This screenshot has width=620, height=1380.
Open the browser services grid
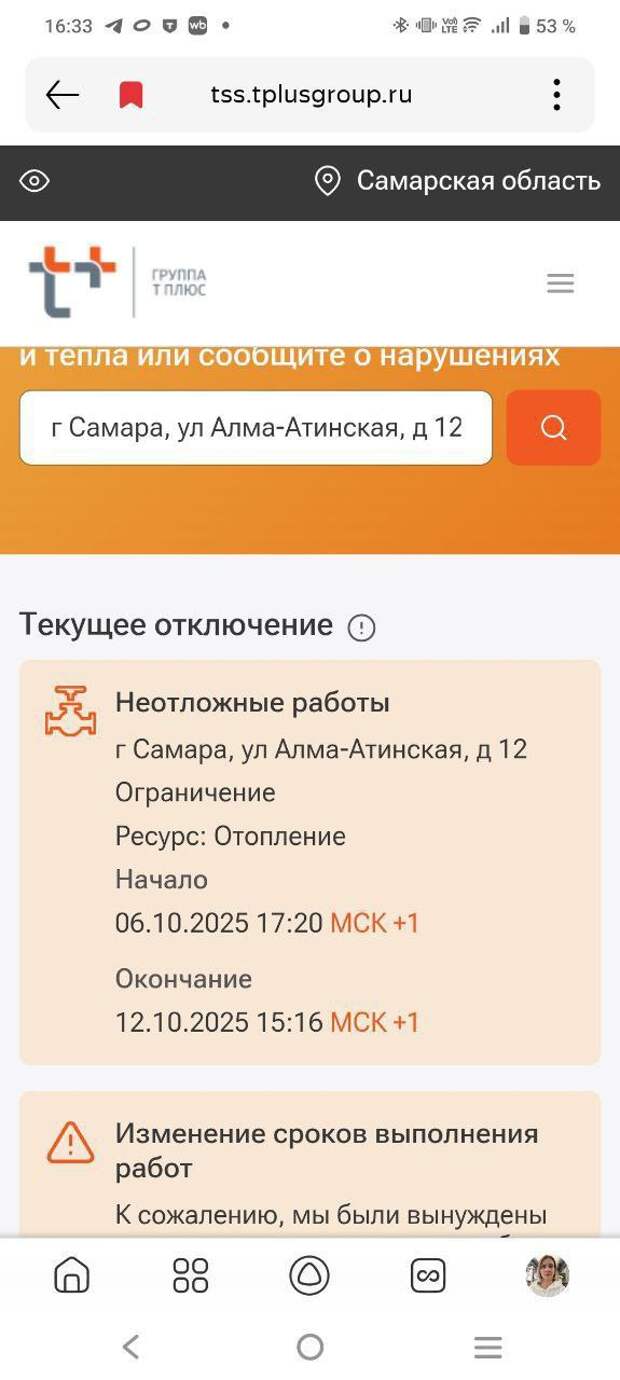coord(190,1275)
